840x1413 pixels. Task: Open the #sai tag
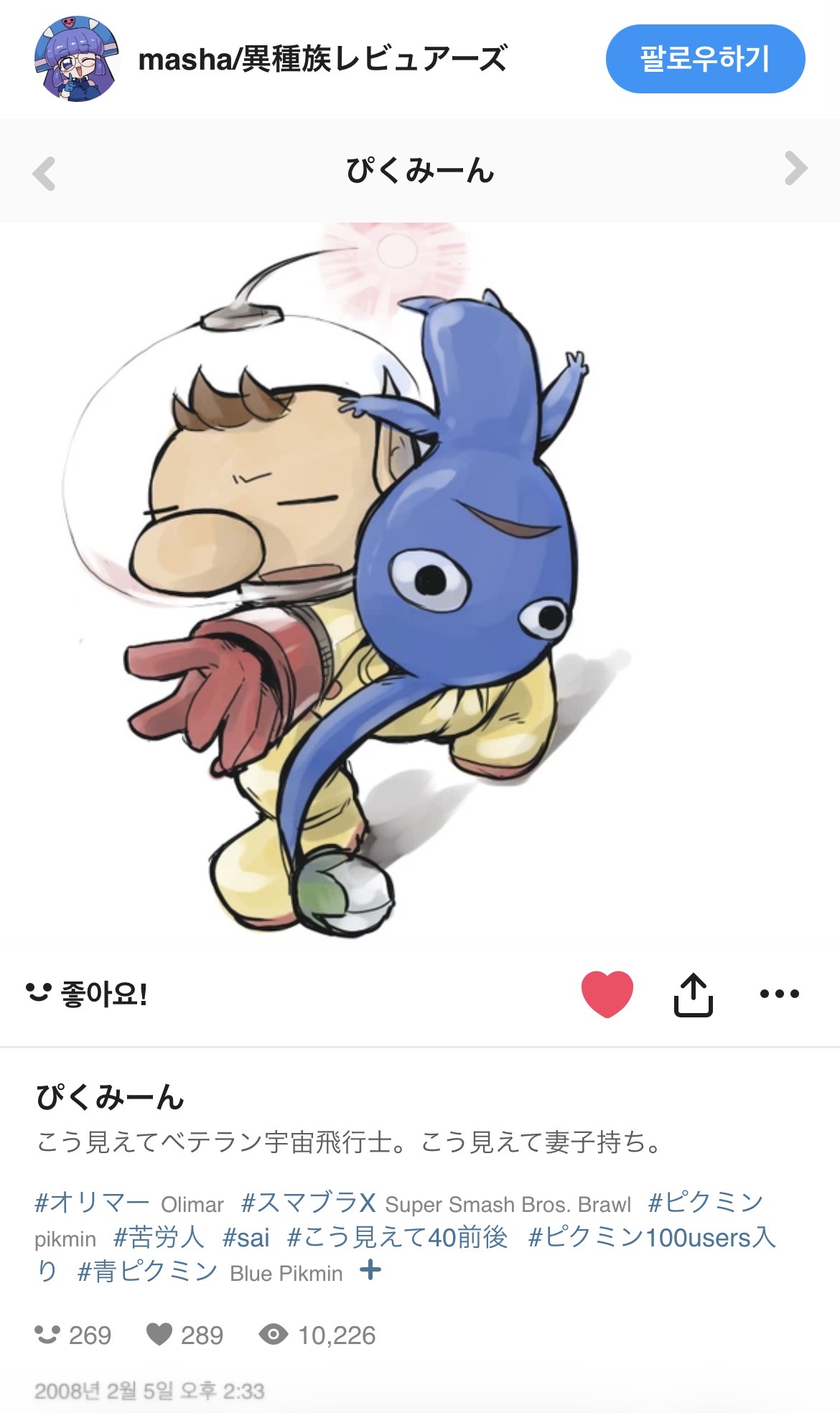(x=246, y=1237)
